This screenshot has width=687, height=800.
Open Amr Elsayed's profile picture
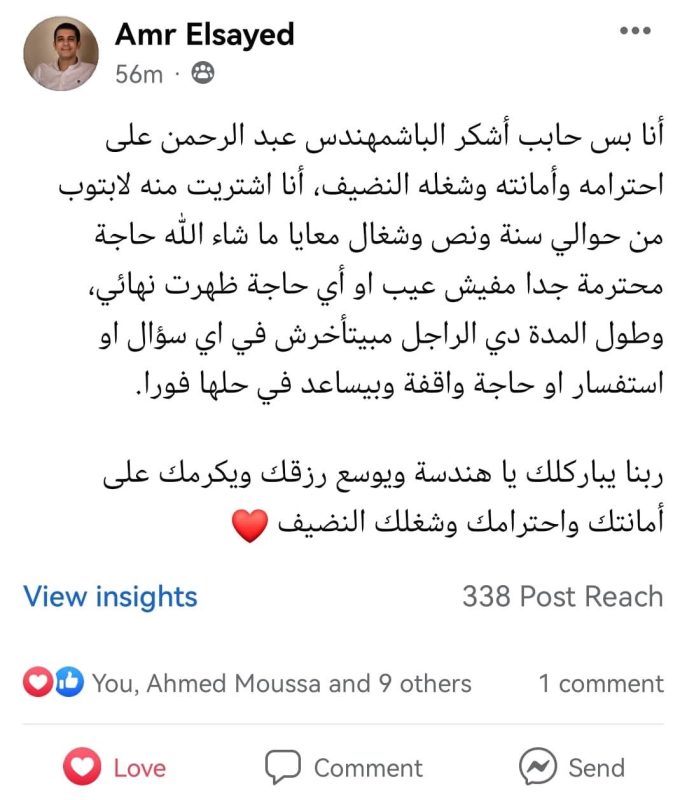tap(62, 54)
